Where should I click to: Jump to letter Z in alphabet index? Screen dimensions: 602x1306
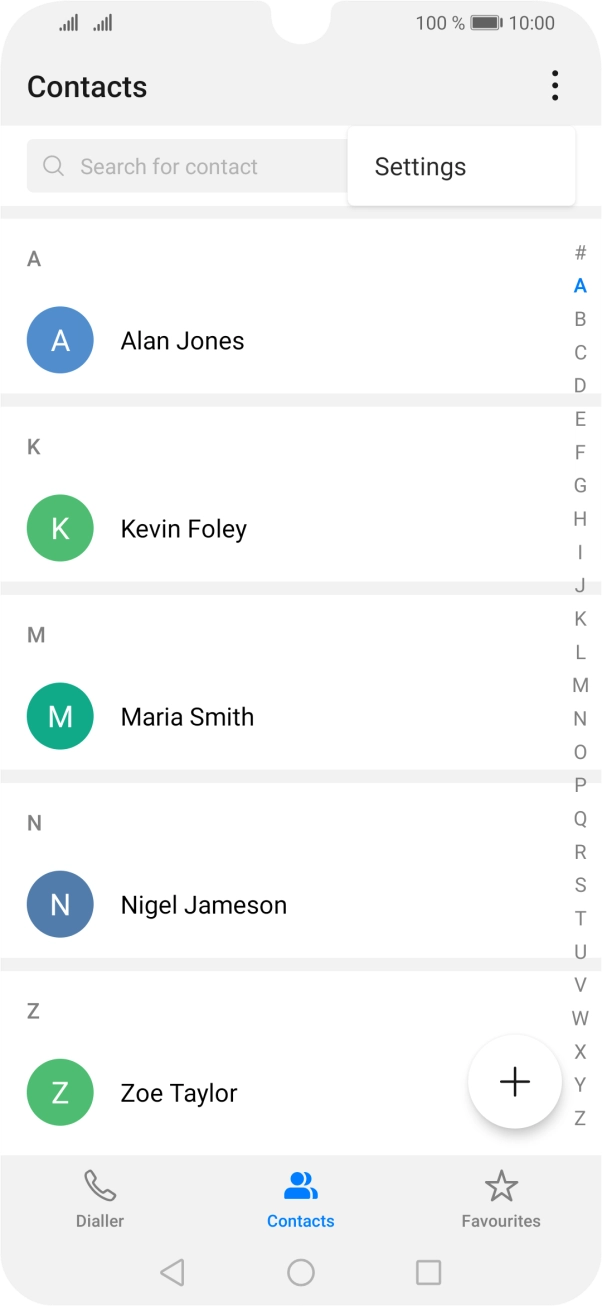click(580, 1118)
